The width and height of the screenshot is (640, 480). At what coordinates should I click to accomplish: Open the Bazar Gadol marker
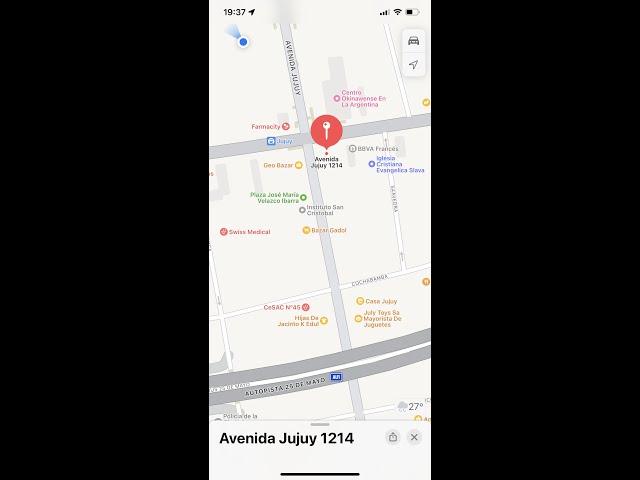tap(306, 230)
